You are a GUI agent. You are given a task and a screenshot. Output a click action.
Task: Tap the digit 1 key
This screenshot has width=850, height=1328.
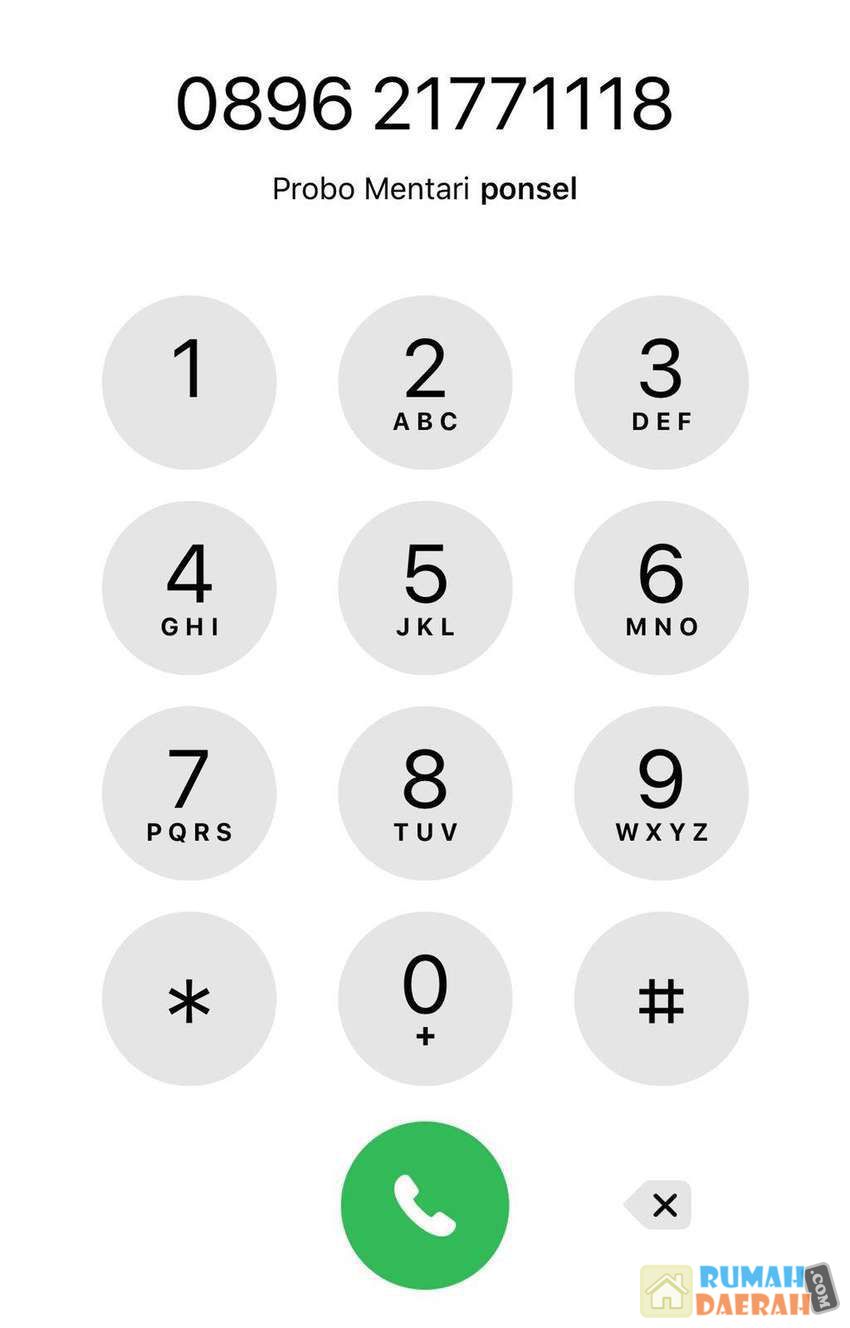click(189, 382)
